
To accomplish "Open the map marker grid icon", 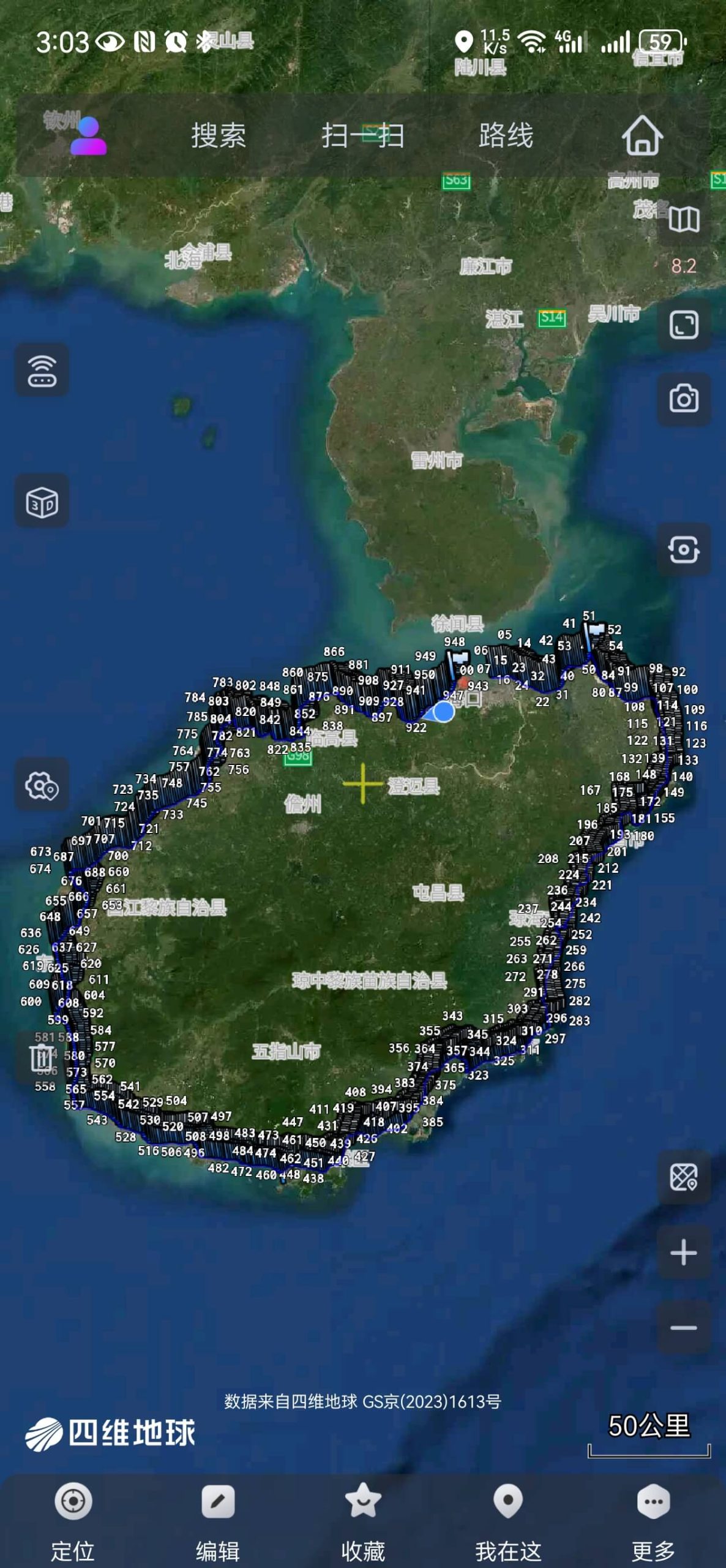I will [684, 1177].
